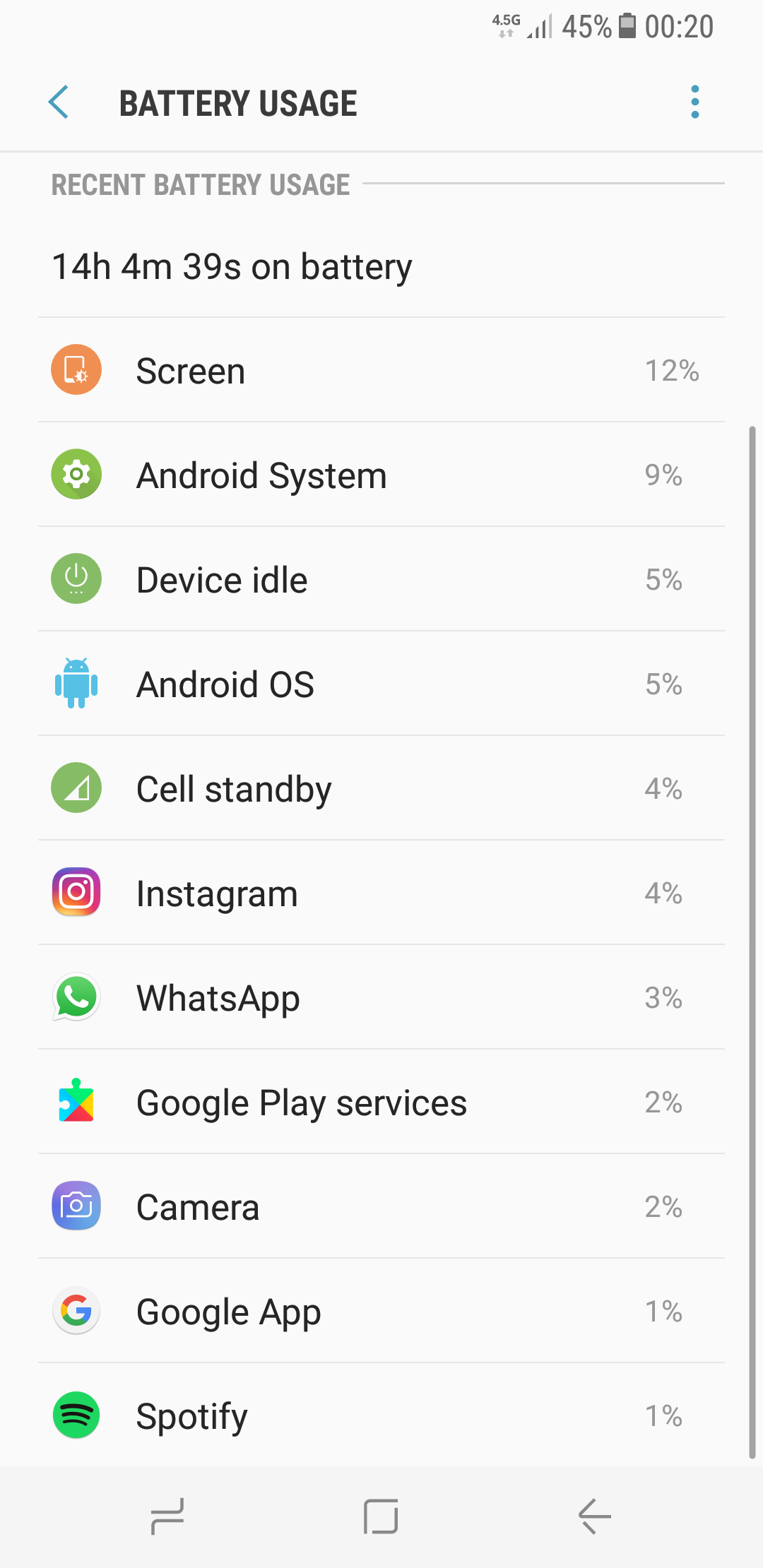The height and width of the screenshot is (1568, 763).
Task: Tap the Cell standby entry
Action: (381, 788)
